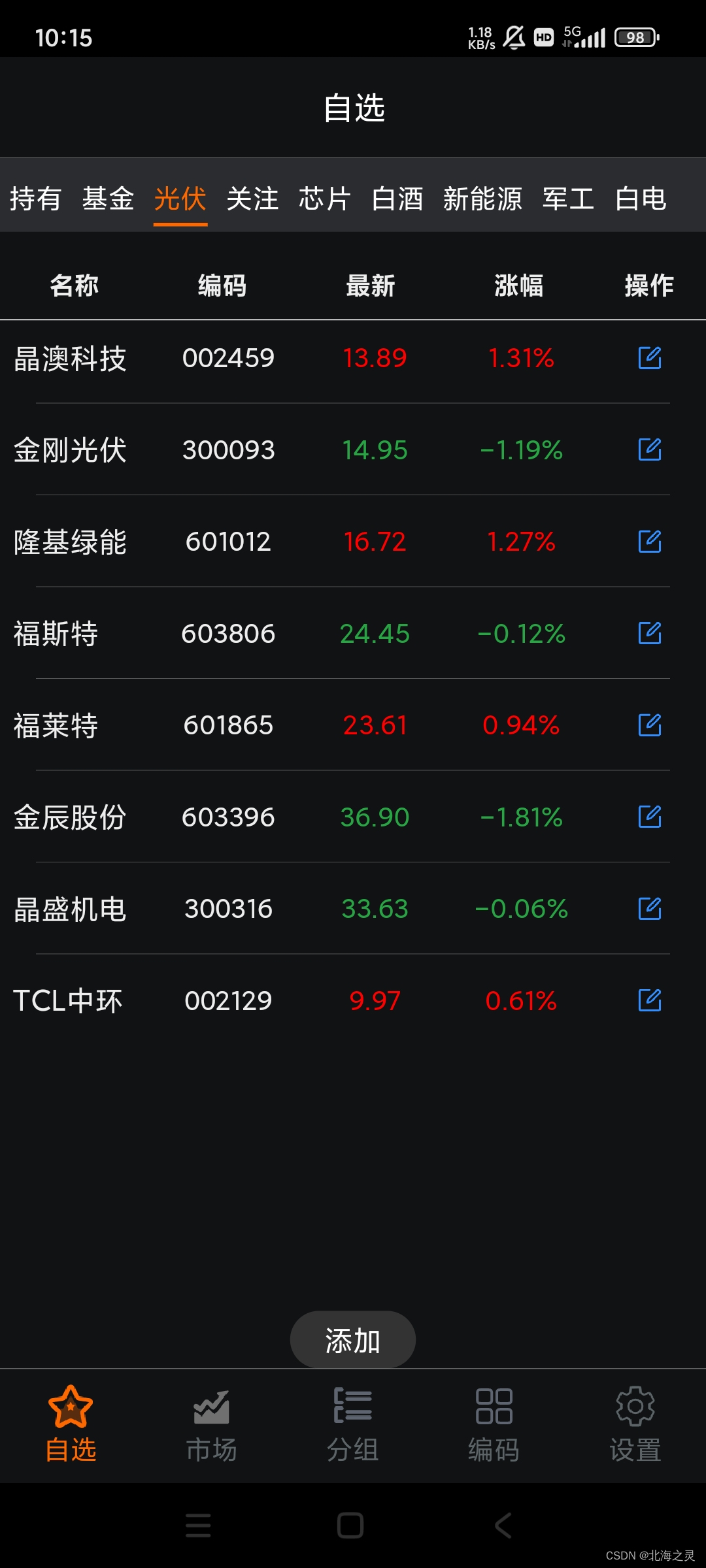Tap the edit icon for 隆基绿能
The height and width of the screenshot is (1568, 706).
[x=650, y=542]
